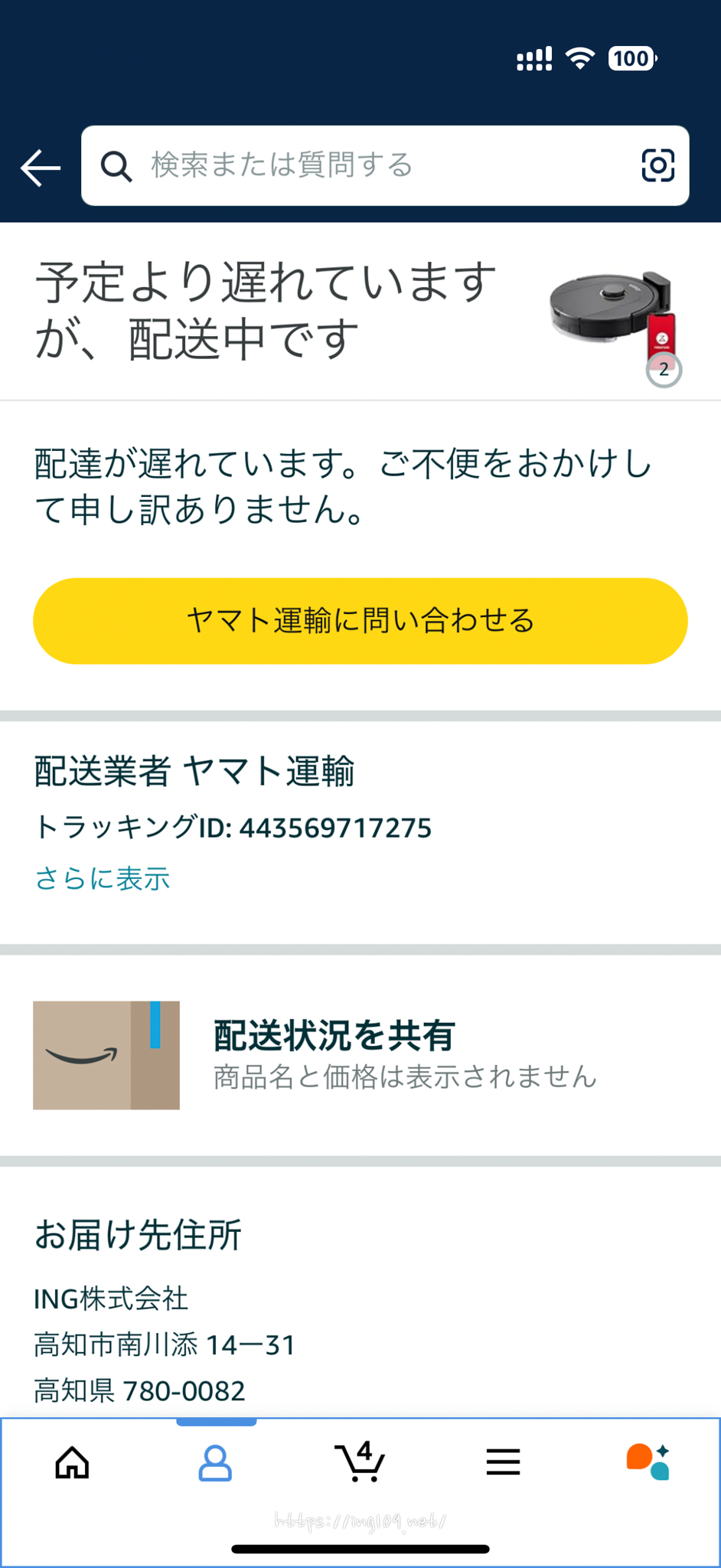This screenshot has width=721, height=1568.
Task: Tap ヤマト運輸に問い合わせる button
Action: 360,621
